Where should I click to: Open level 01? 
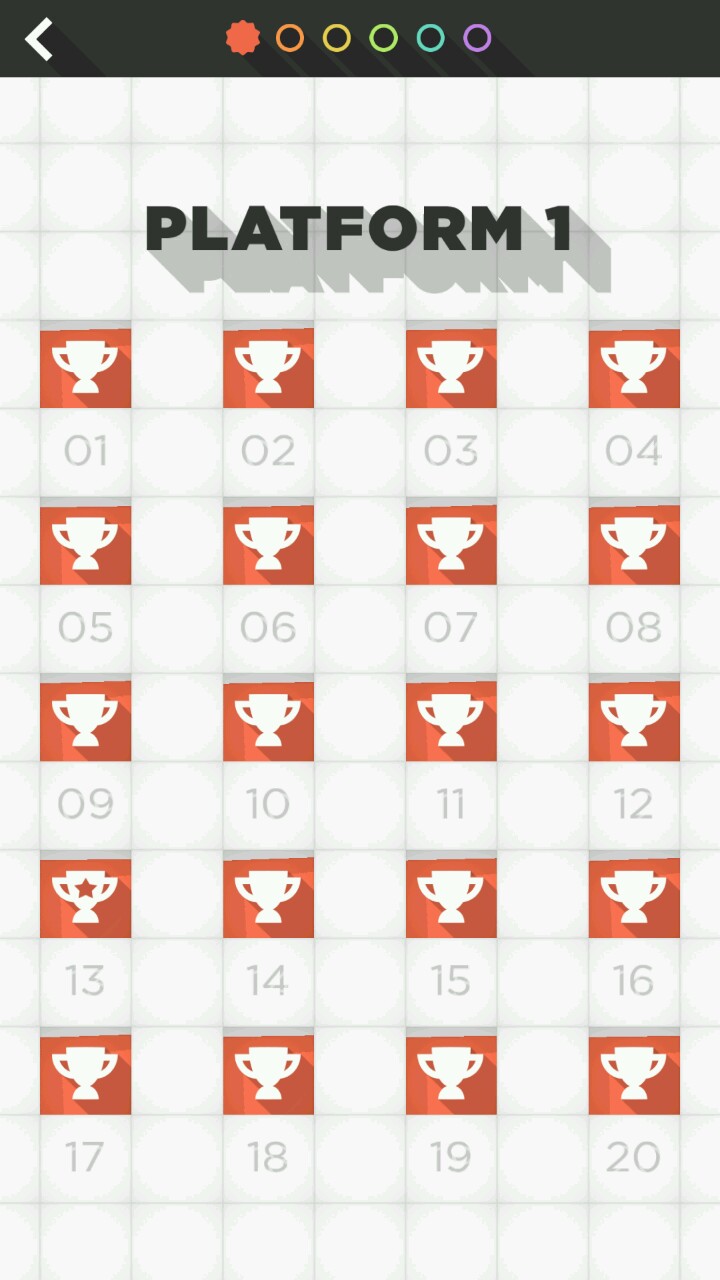[x=85, y=367]
